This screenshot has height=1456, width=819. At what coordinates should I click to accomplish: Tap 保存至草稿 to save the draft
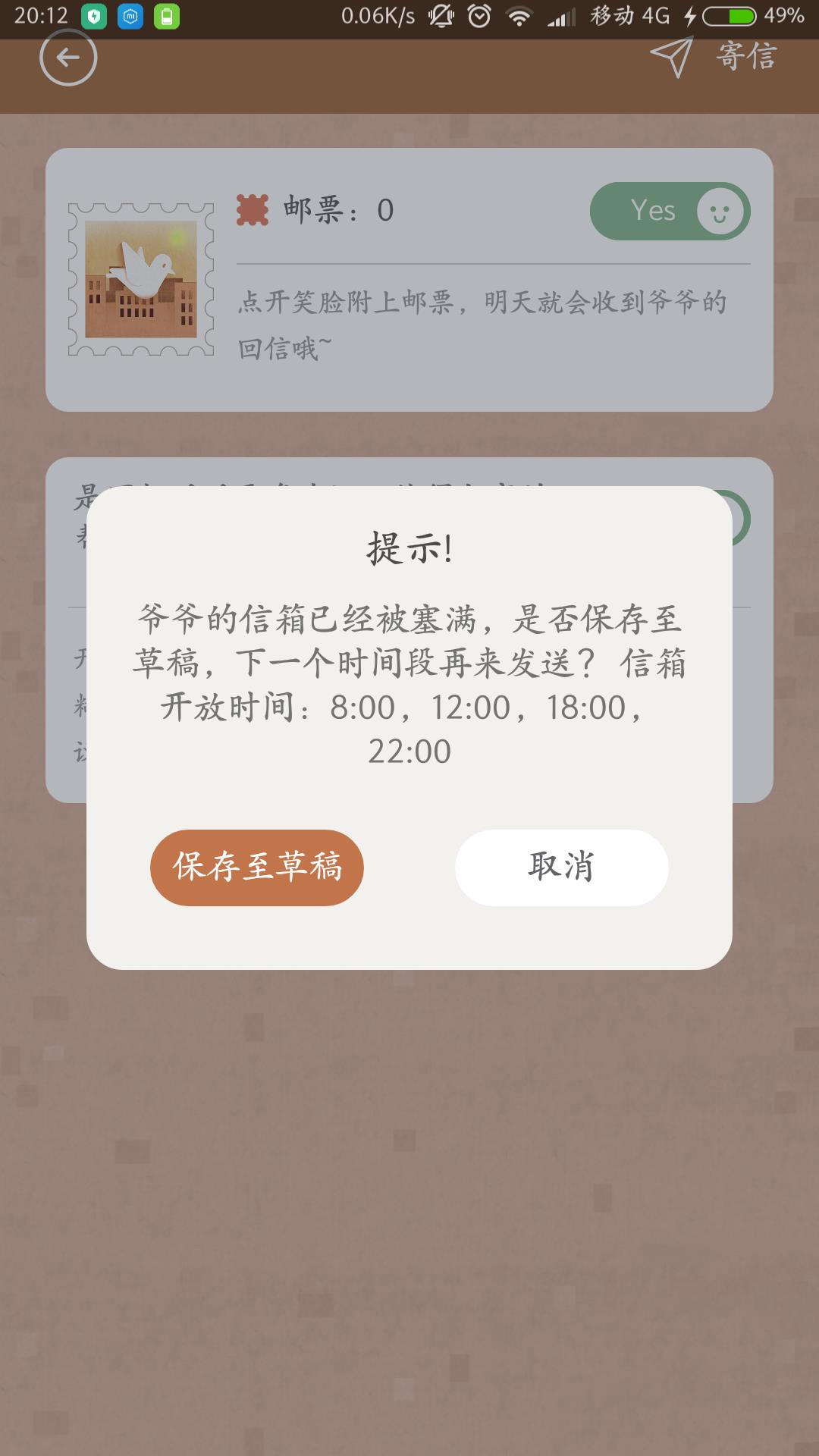[x=257, y=868]
